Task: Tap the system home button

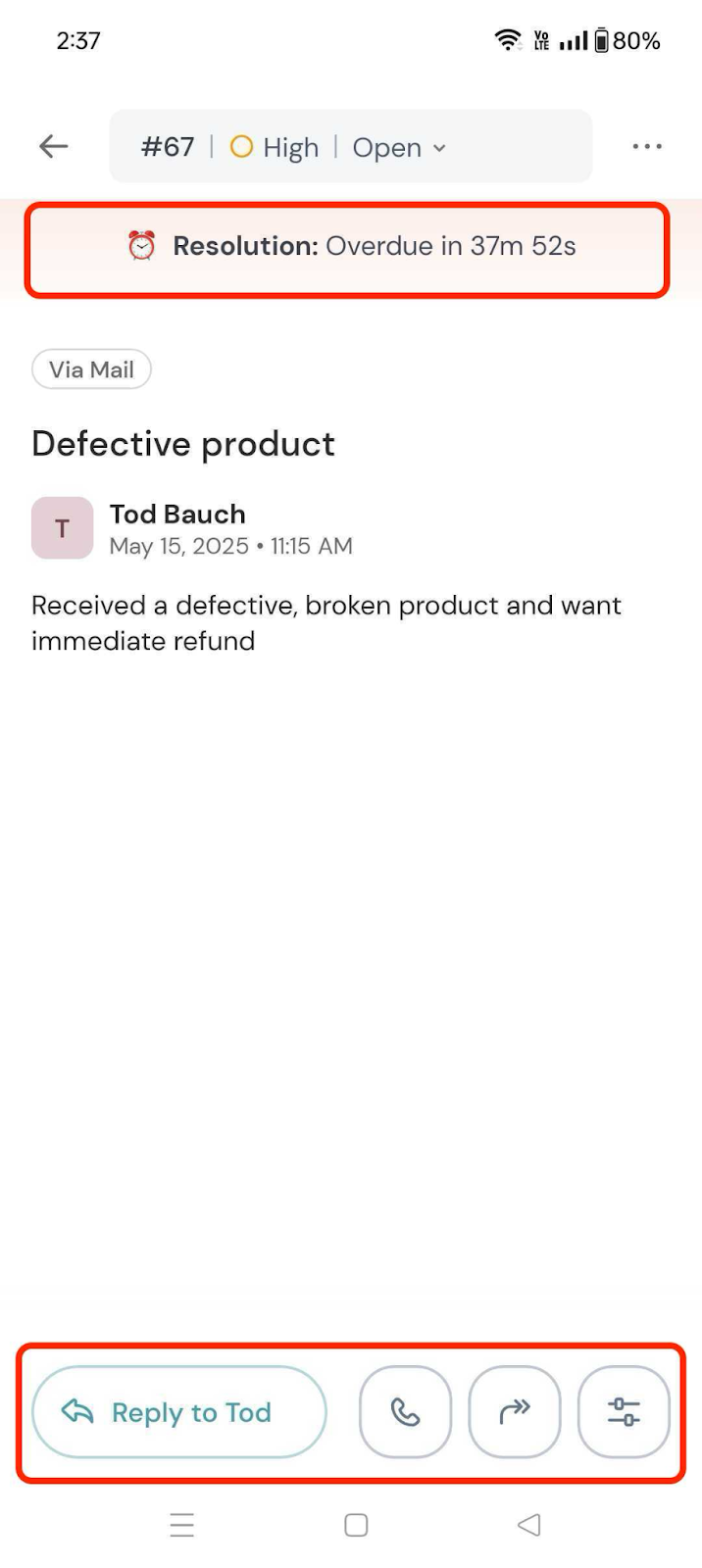Action: [x=356, y=1525]
